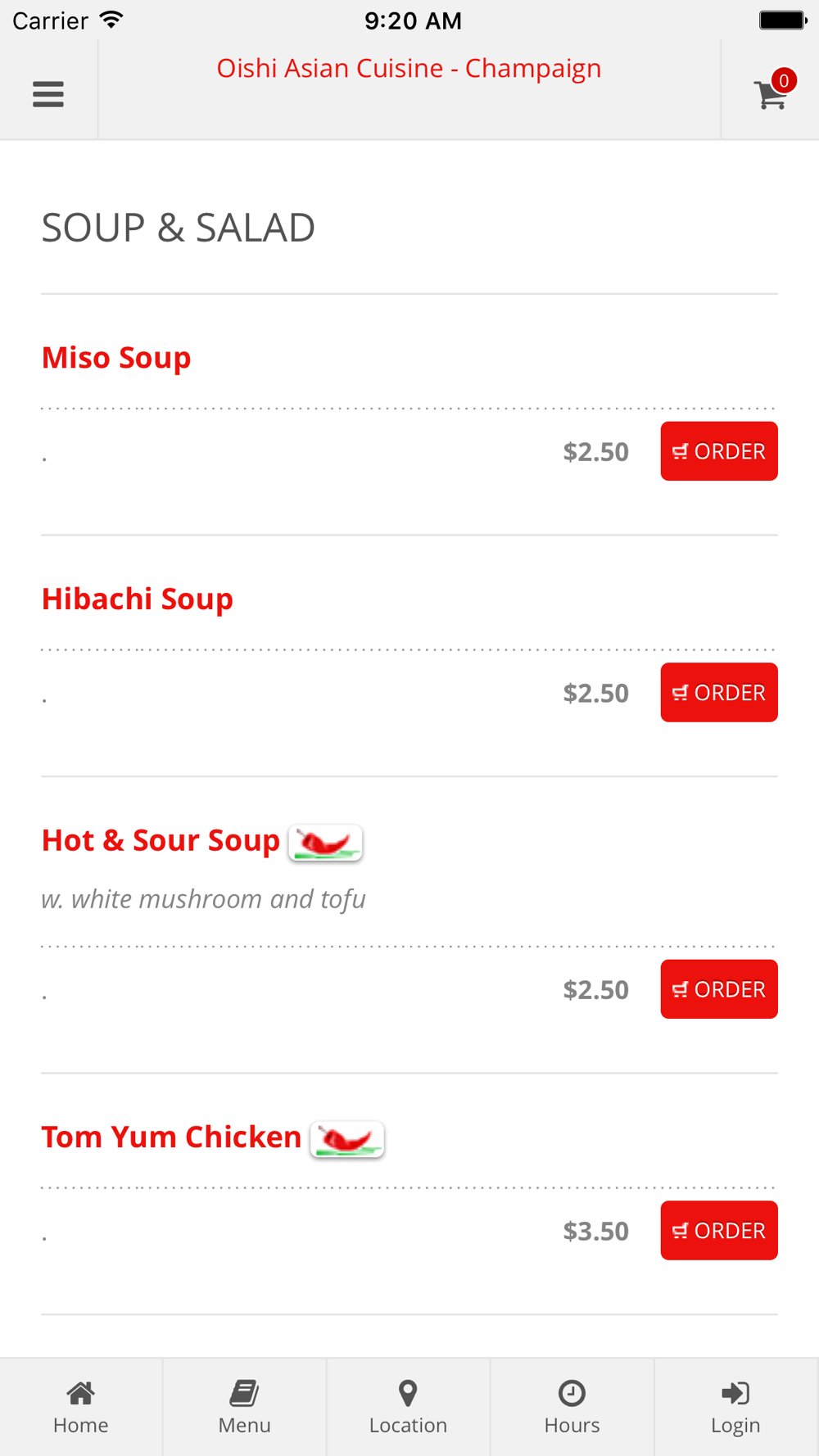Open the Login tab
Image resolution: width=819 pixels, height=1456 pixels.
736,1408
